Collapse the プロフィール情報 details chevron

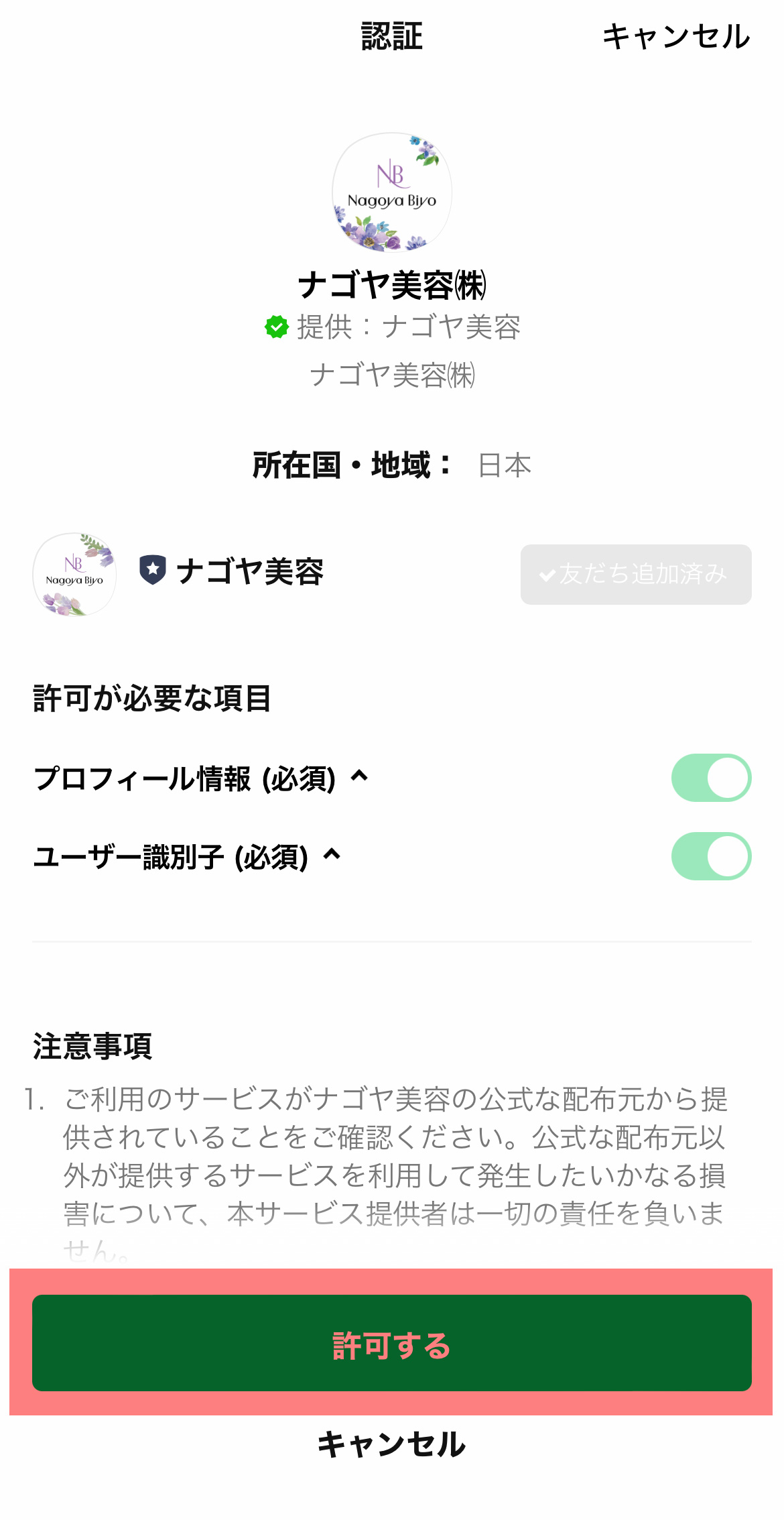pos(360,776)
